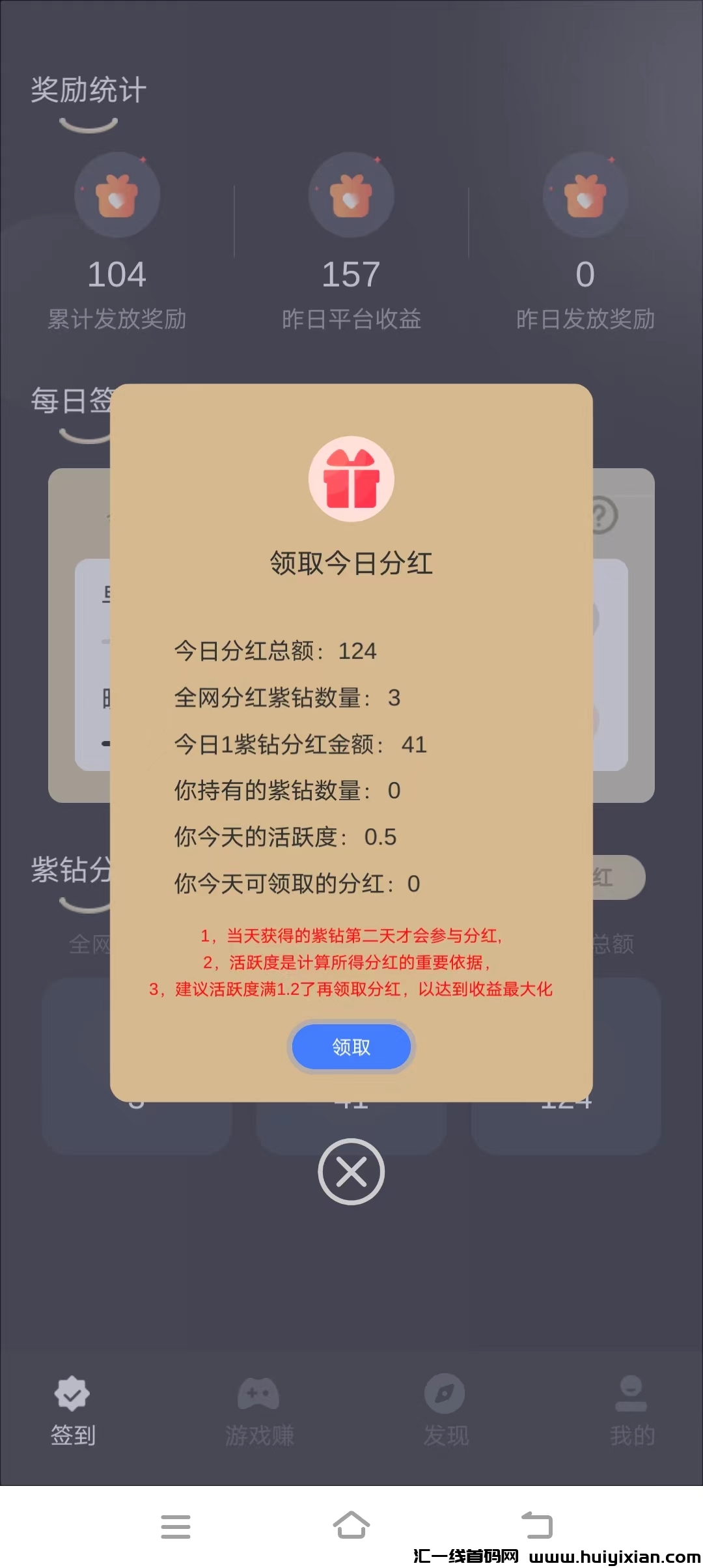Switch to the 签到 tab
The height and width of the screenshot is (1568, 703).
point(73,1413)
